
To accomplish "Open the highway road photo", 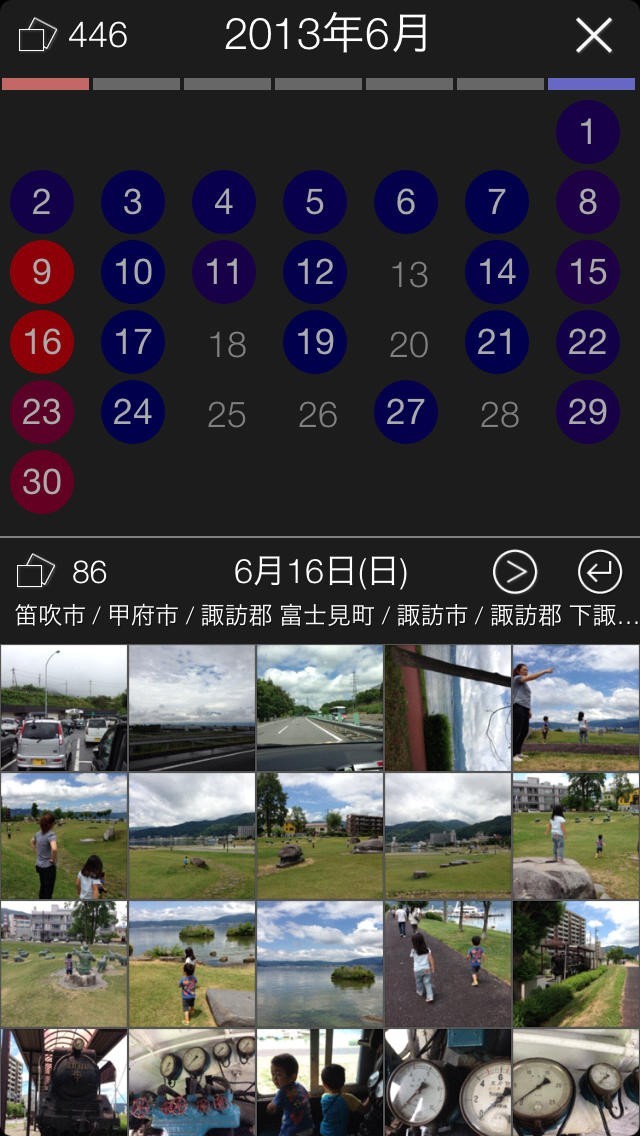I will click(x=320, y=707).
